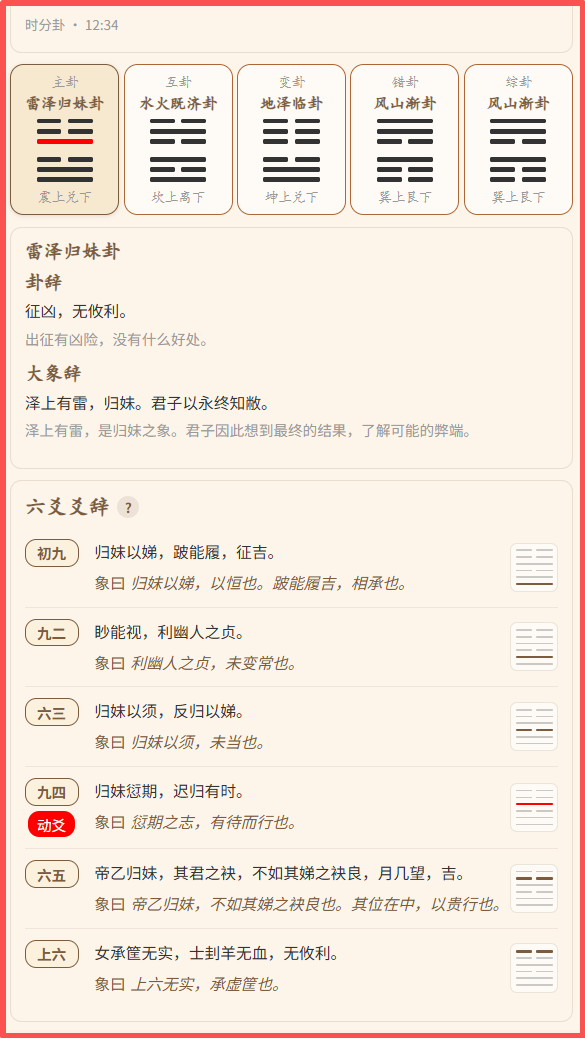Open the 变卦 地泽临卦 card
This screenshot has height=1038, width=585.
(x=292, y=140)
